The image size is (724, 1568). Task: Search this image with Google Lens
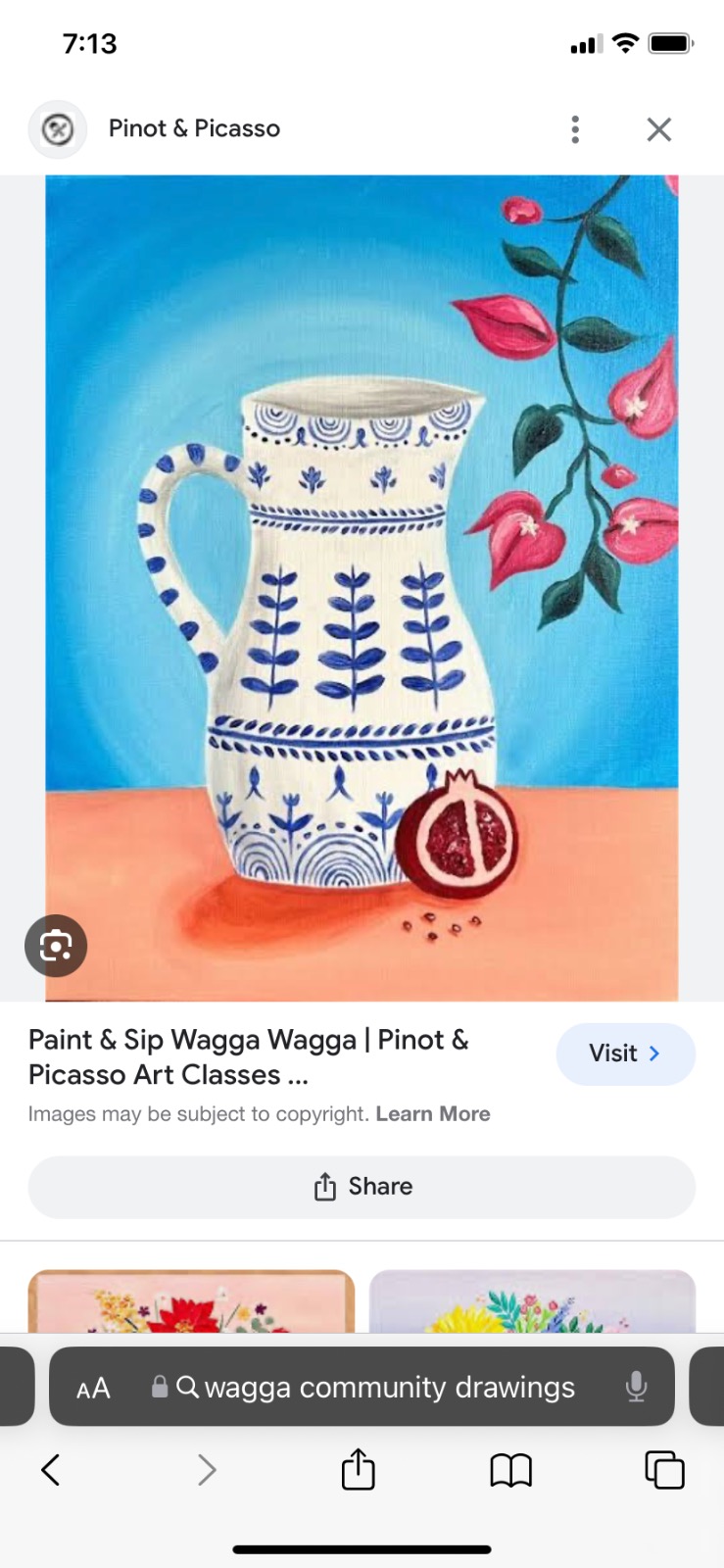tap(56, 946)
